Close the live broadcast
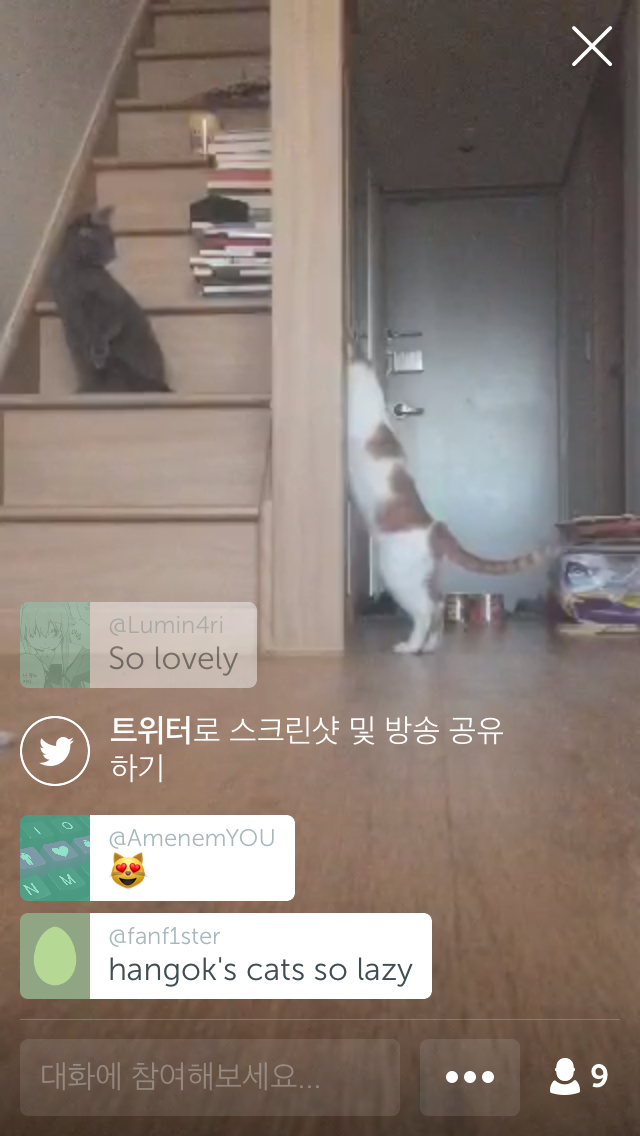640x1136 pixels. [591, 46]
